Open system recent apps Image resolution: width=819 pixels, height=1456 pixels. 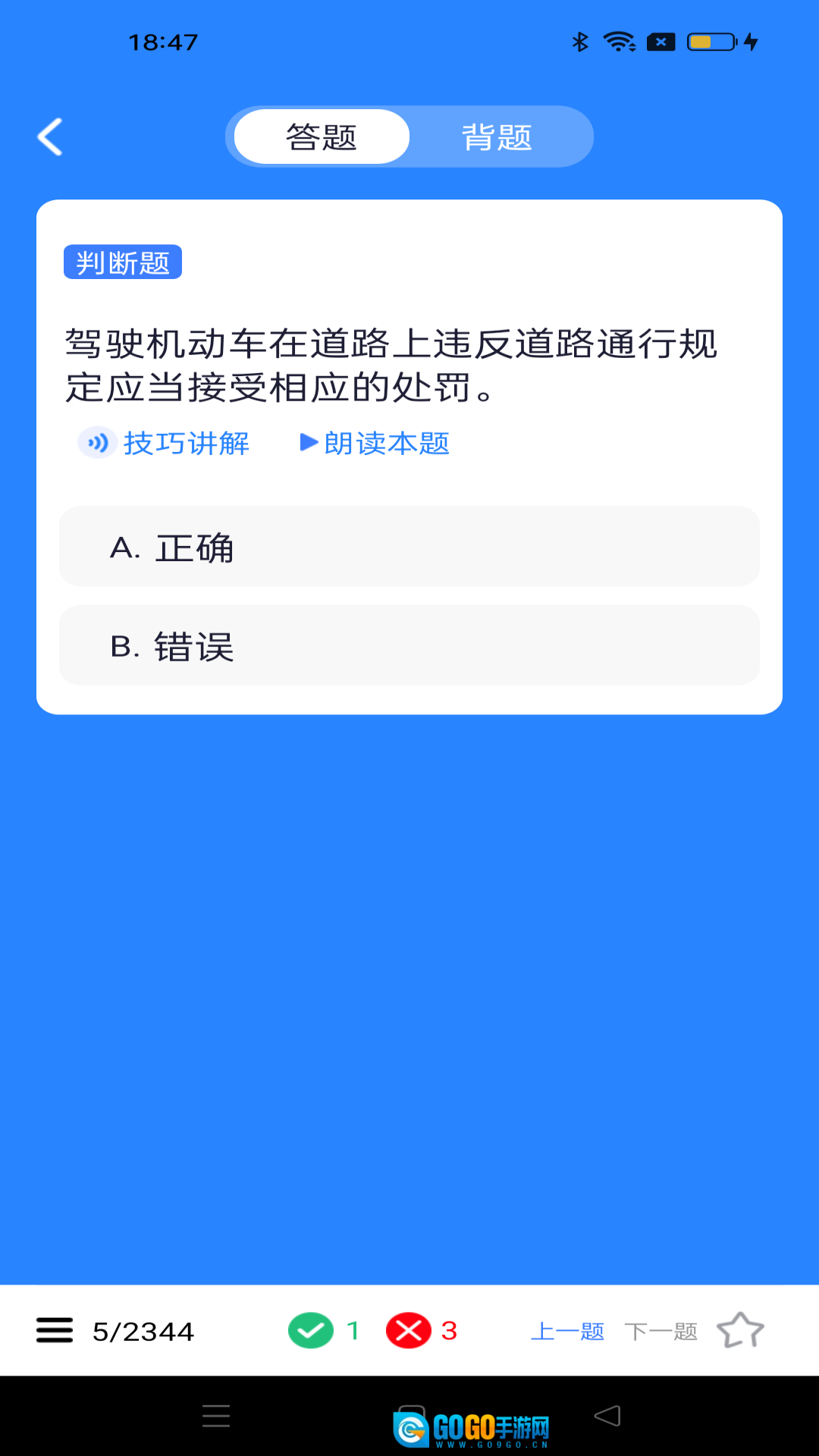coord(216,1416)
